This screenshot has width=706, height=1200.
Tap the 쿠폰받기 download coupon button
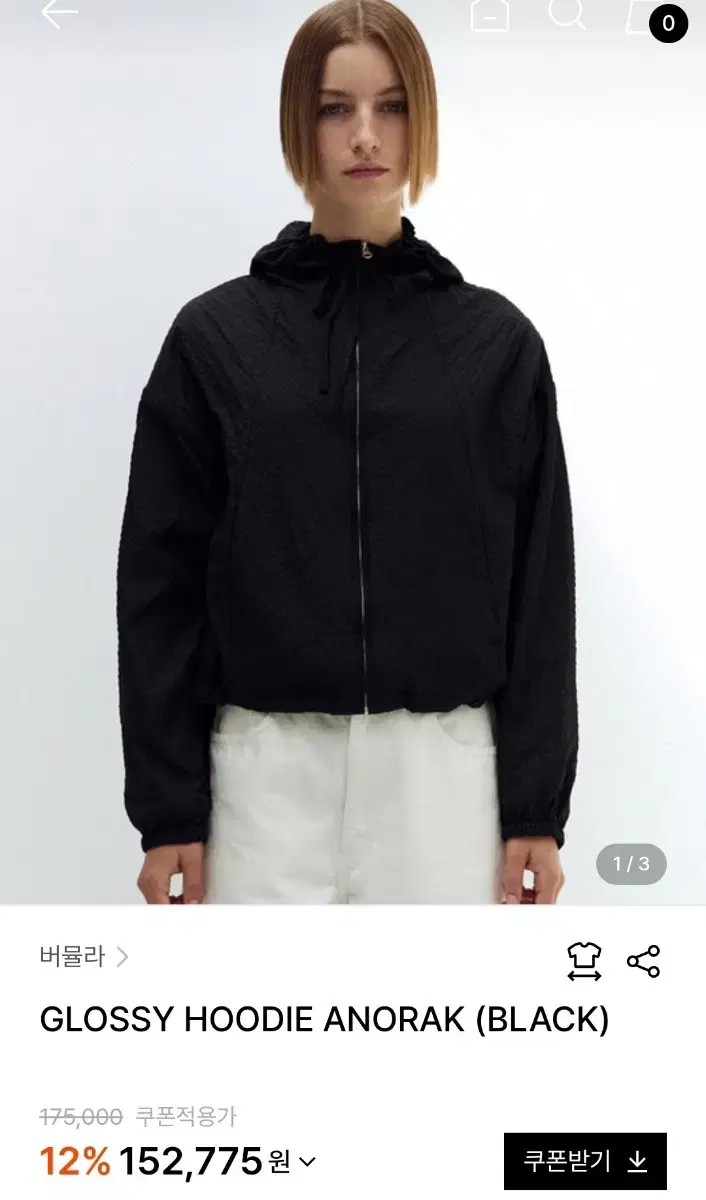tap(585, 1161)
